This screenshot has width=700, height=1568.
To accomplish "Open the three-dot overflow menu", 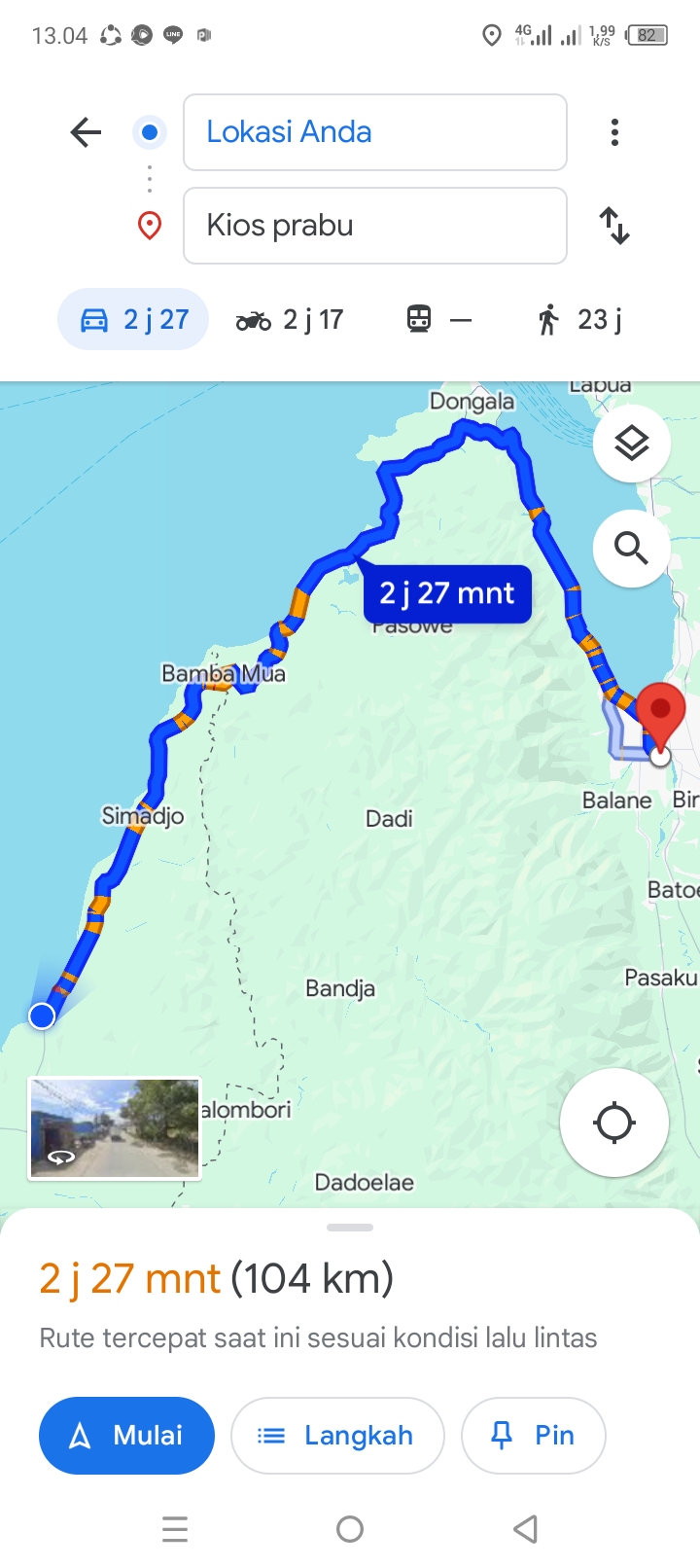I will coord(614,132).
